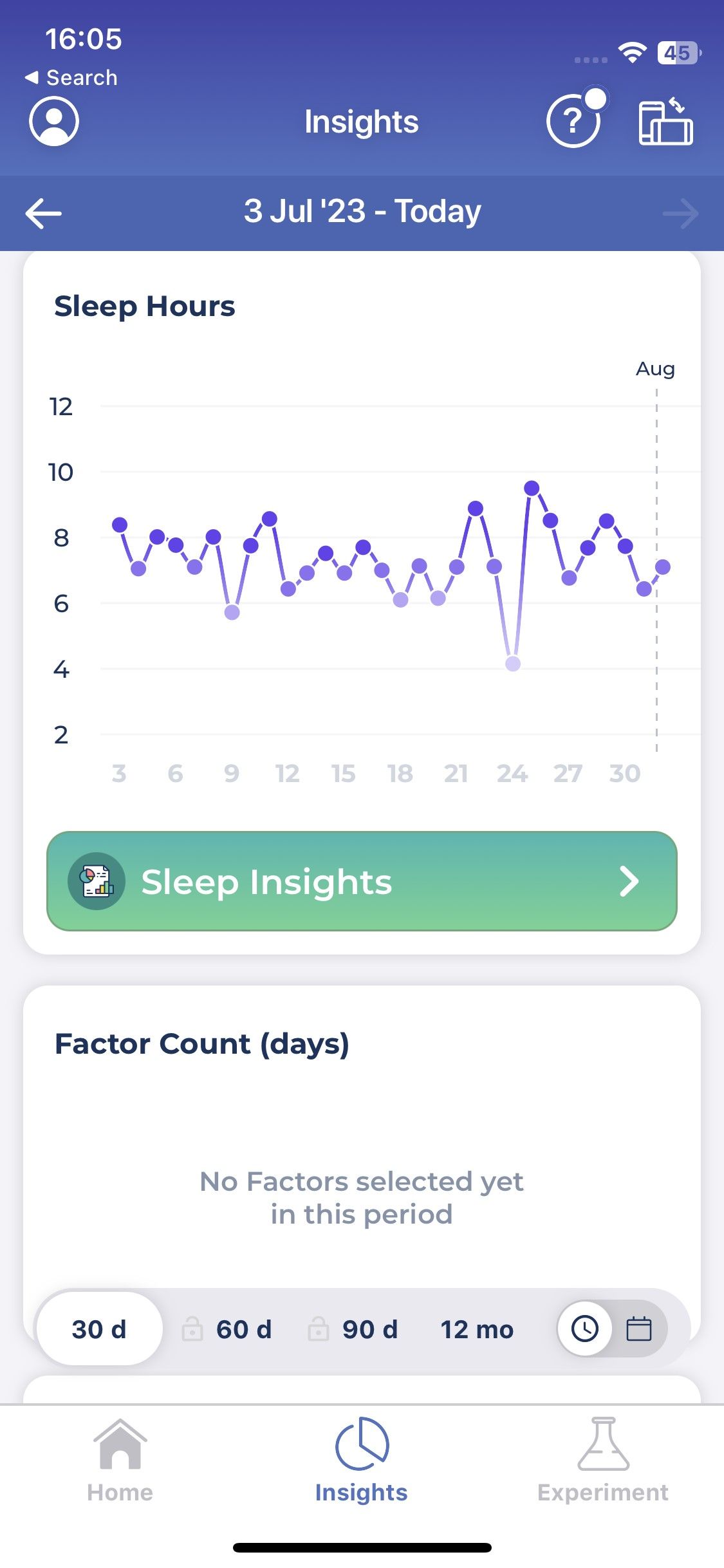The image size is (724, 1568).
Task: Return via the Search back link
Action: [x=71, y=77]
